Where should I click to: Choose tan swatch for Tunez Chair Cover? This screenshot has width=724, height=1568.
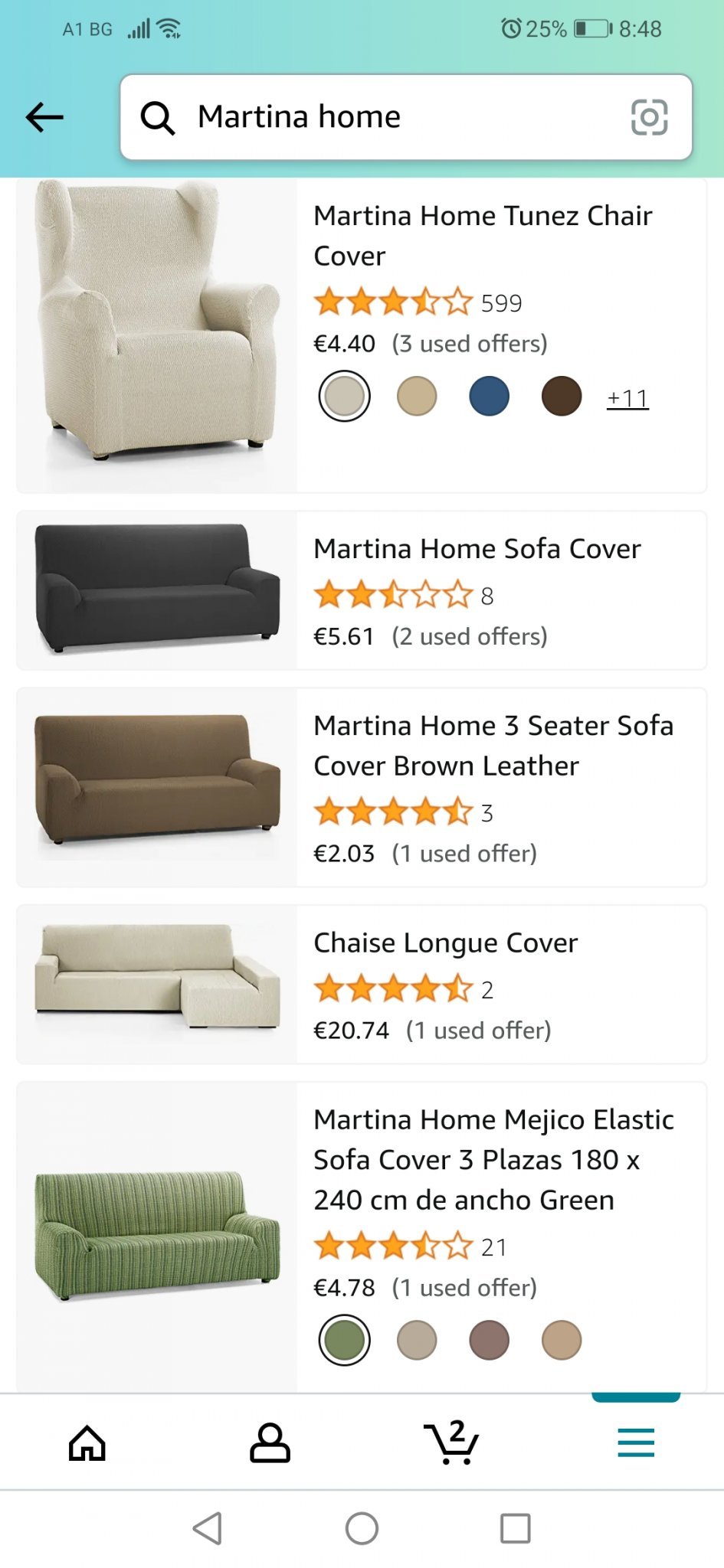(x=417, y=397)
